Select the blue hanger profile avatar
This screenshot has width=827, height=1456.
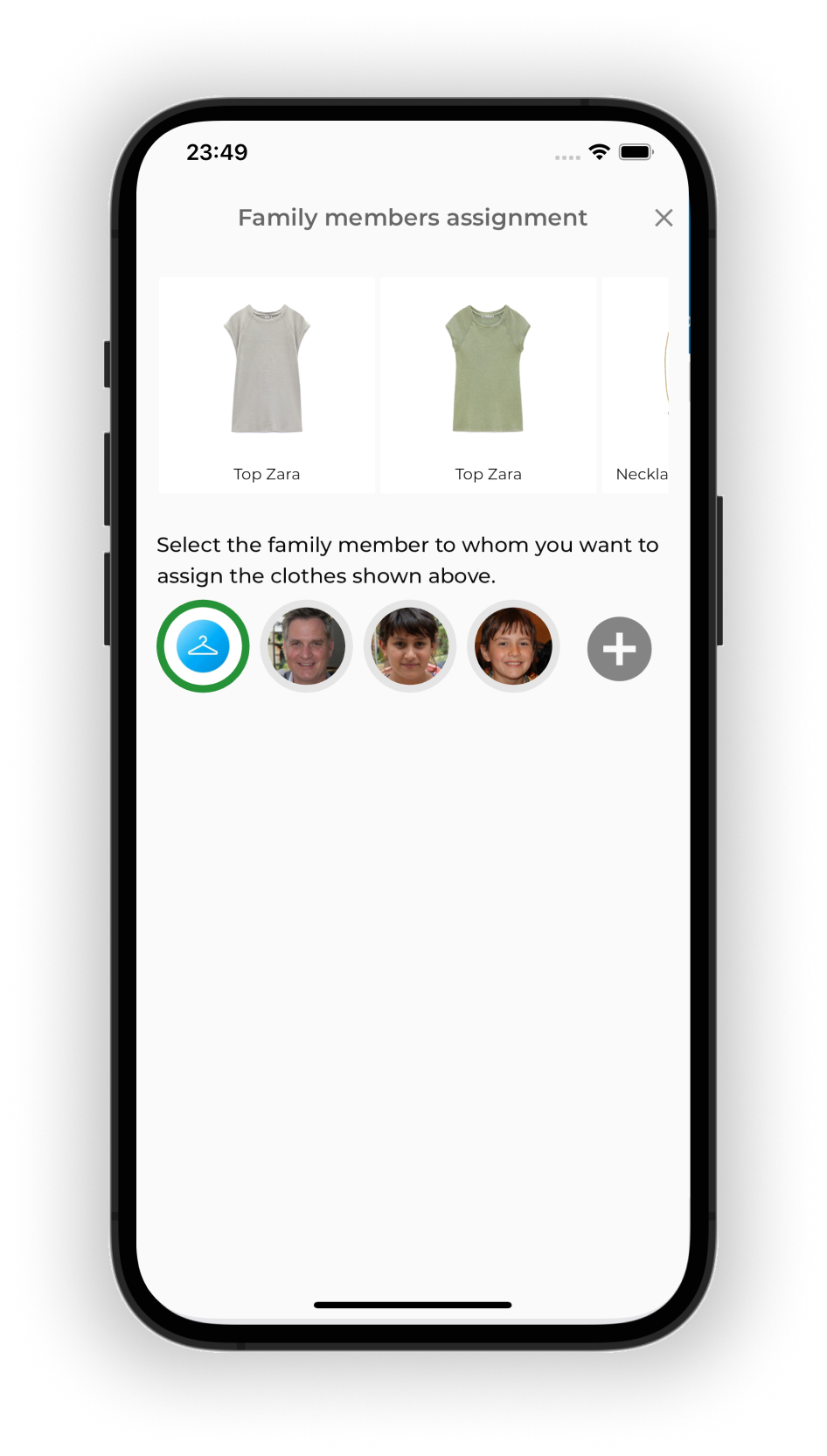point(203,646)
